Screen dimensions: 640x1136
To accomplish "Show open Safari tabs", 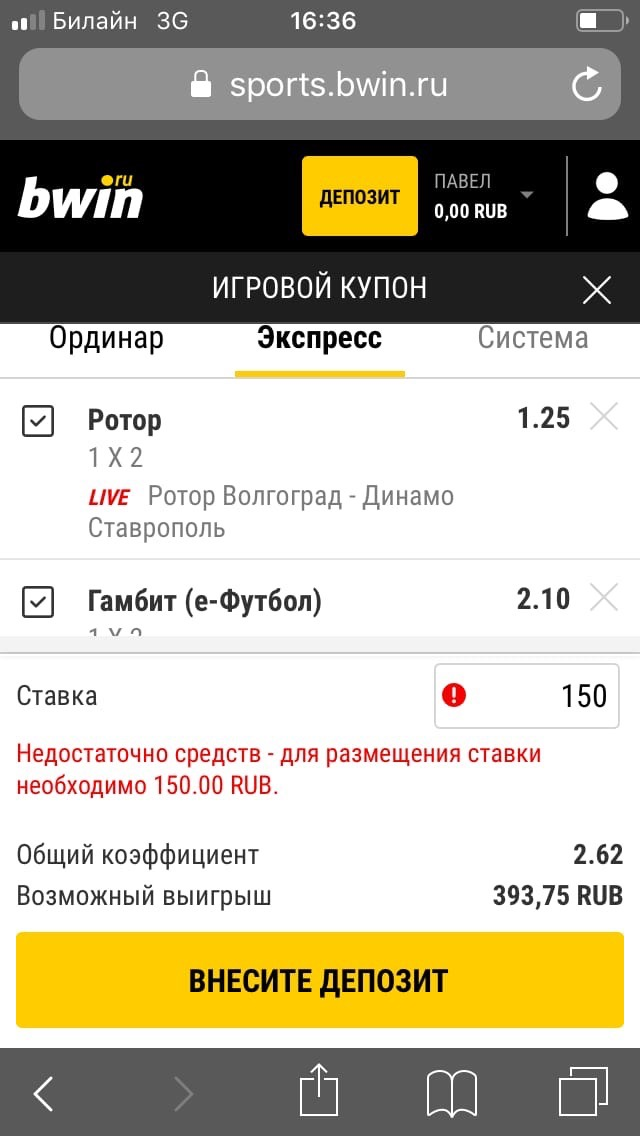I will pos(582,1093).
